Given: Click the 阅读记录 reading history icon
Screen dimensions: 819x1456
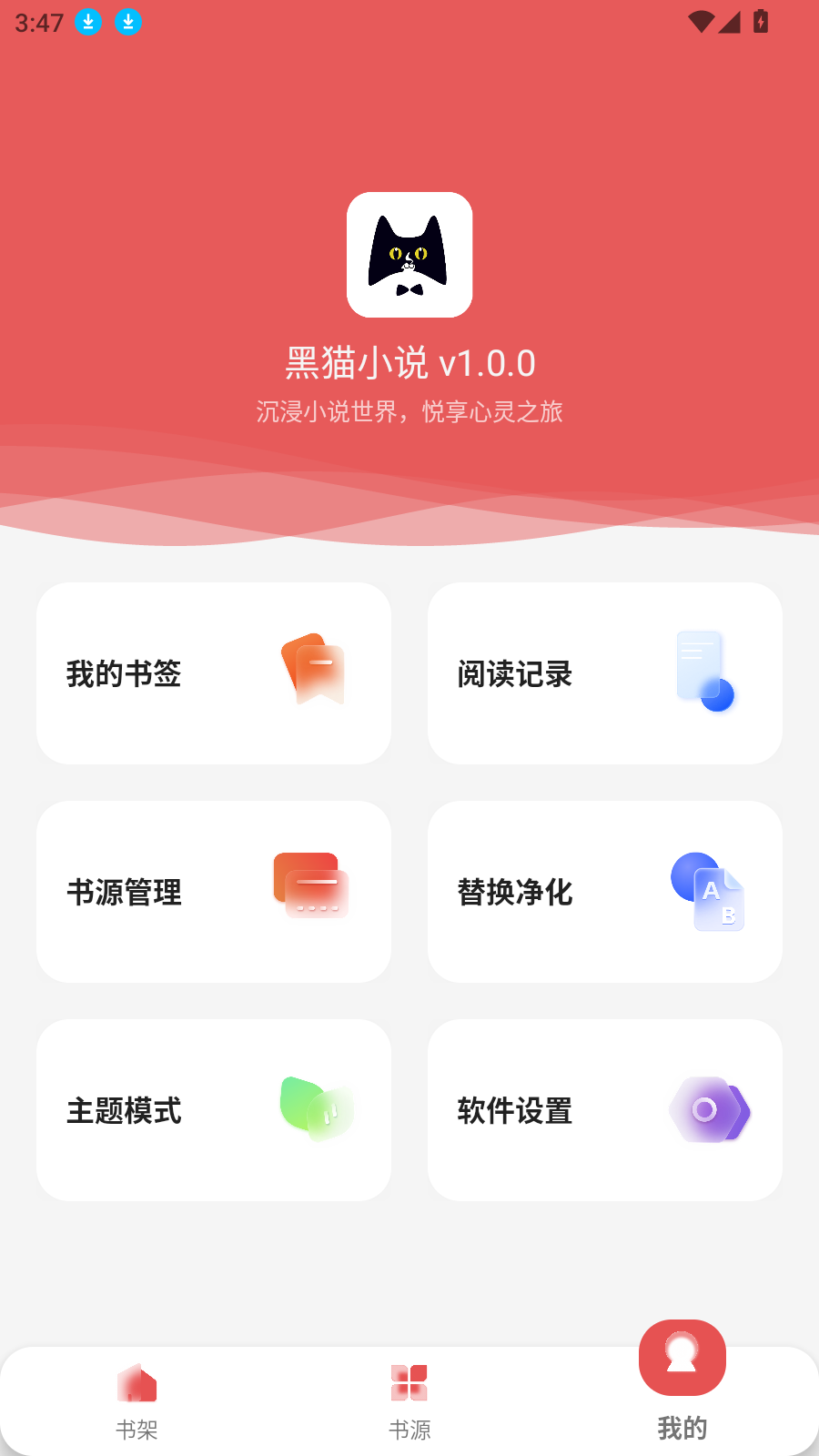Looking at the screenshot, I should coord(705,673).
